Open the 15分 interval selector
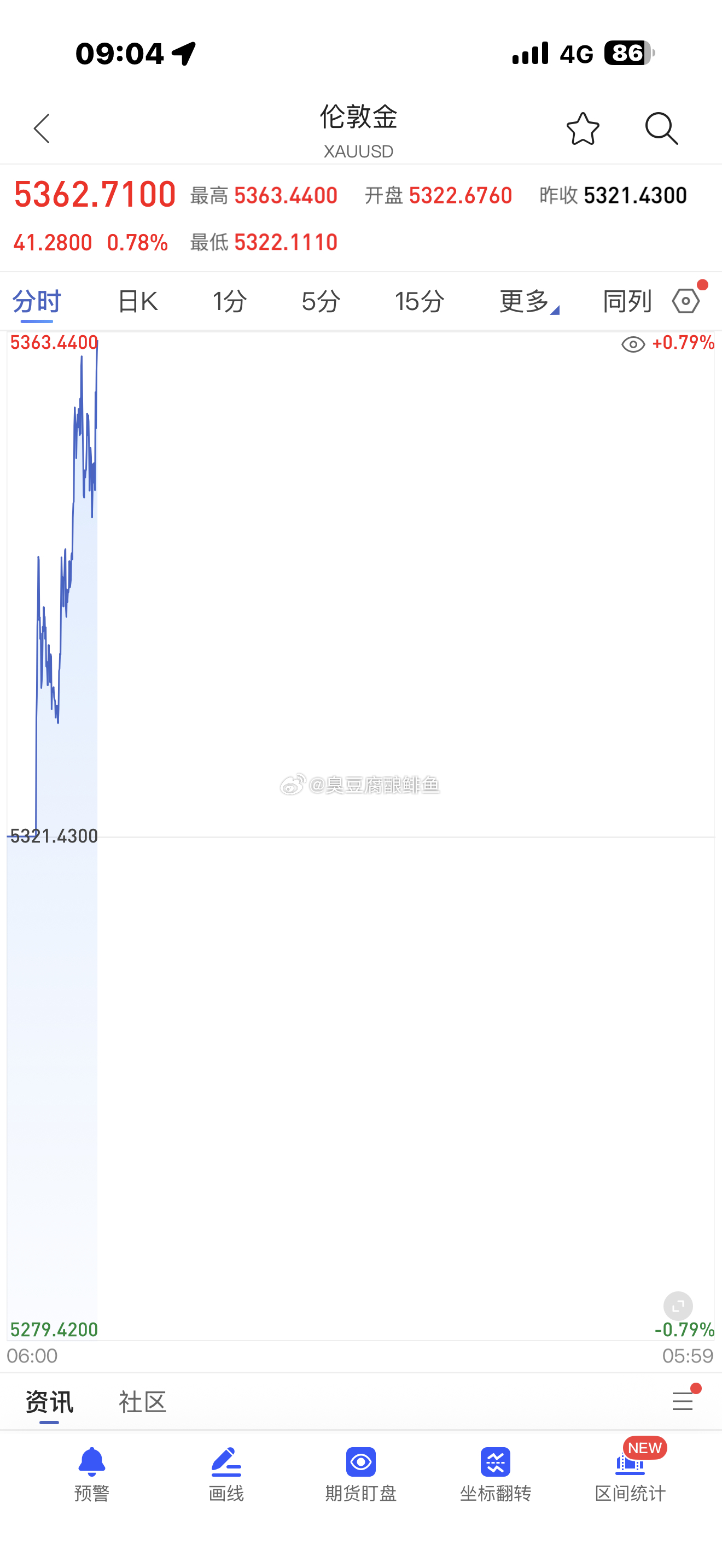Screen dimensions: 722x1568 418,300
